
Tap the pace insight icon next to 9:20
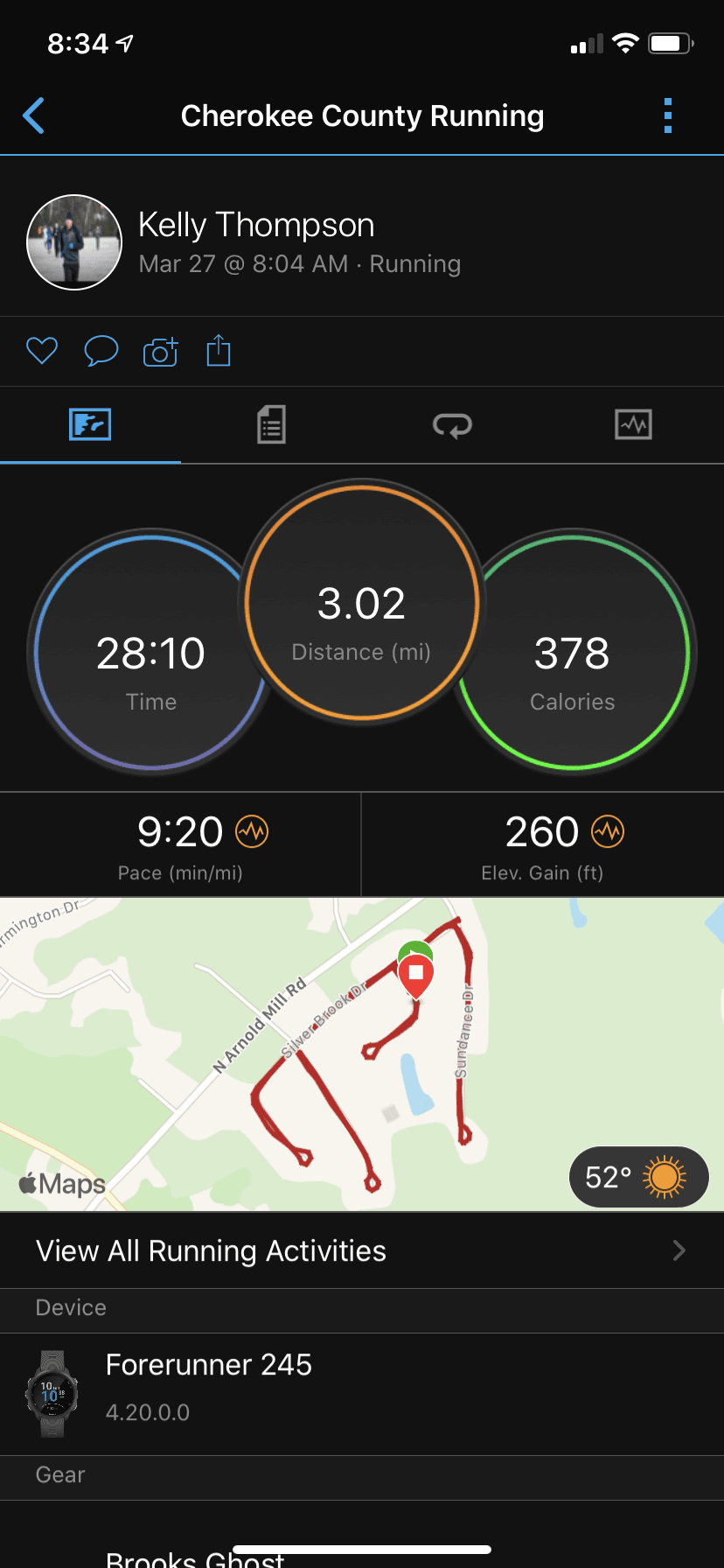click(x=252, y=831)
